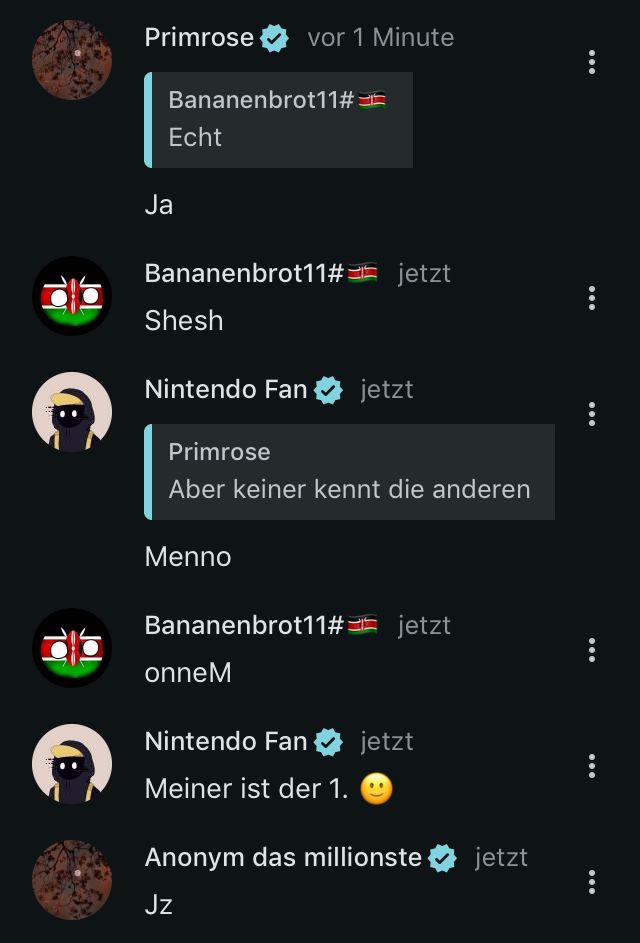
Task: Open overflow menu on Primrose's 'Ja' message
Action: [592, 62]
